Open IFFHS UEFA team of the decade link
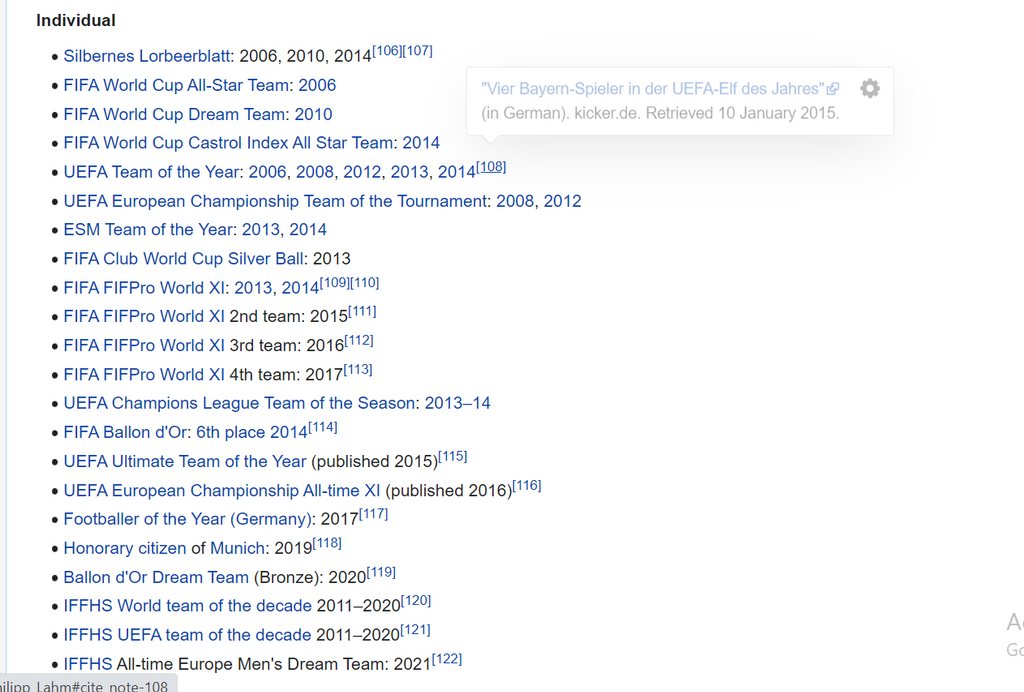The height and width of the screenshot is (692, 1024). [187, 635]
